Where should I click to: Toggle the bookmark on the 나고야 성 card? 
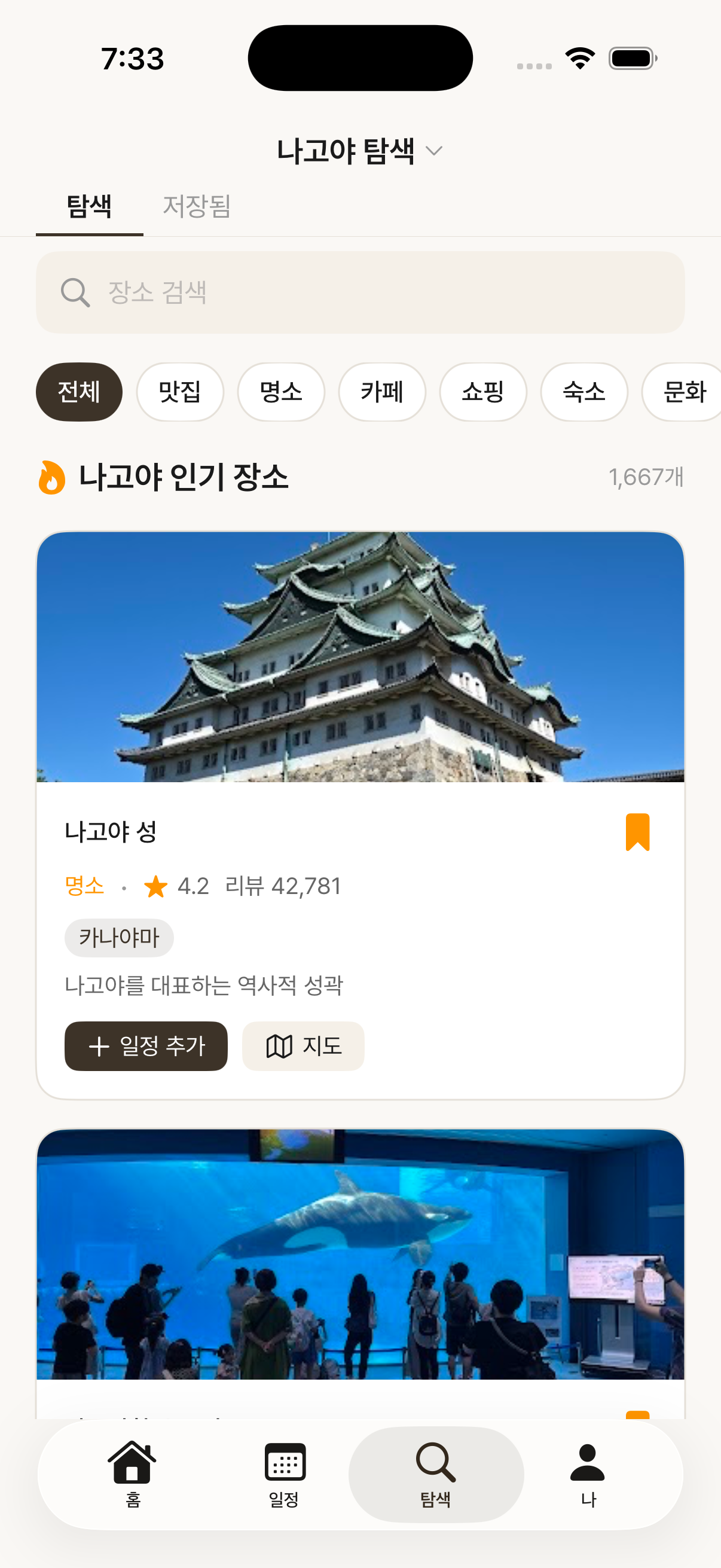coord(638,831)
